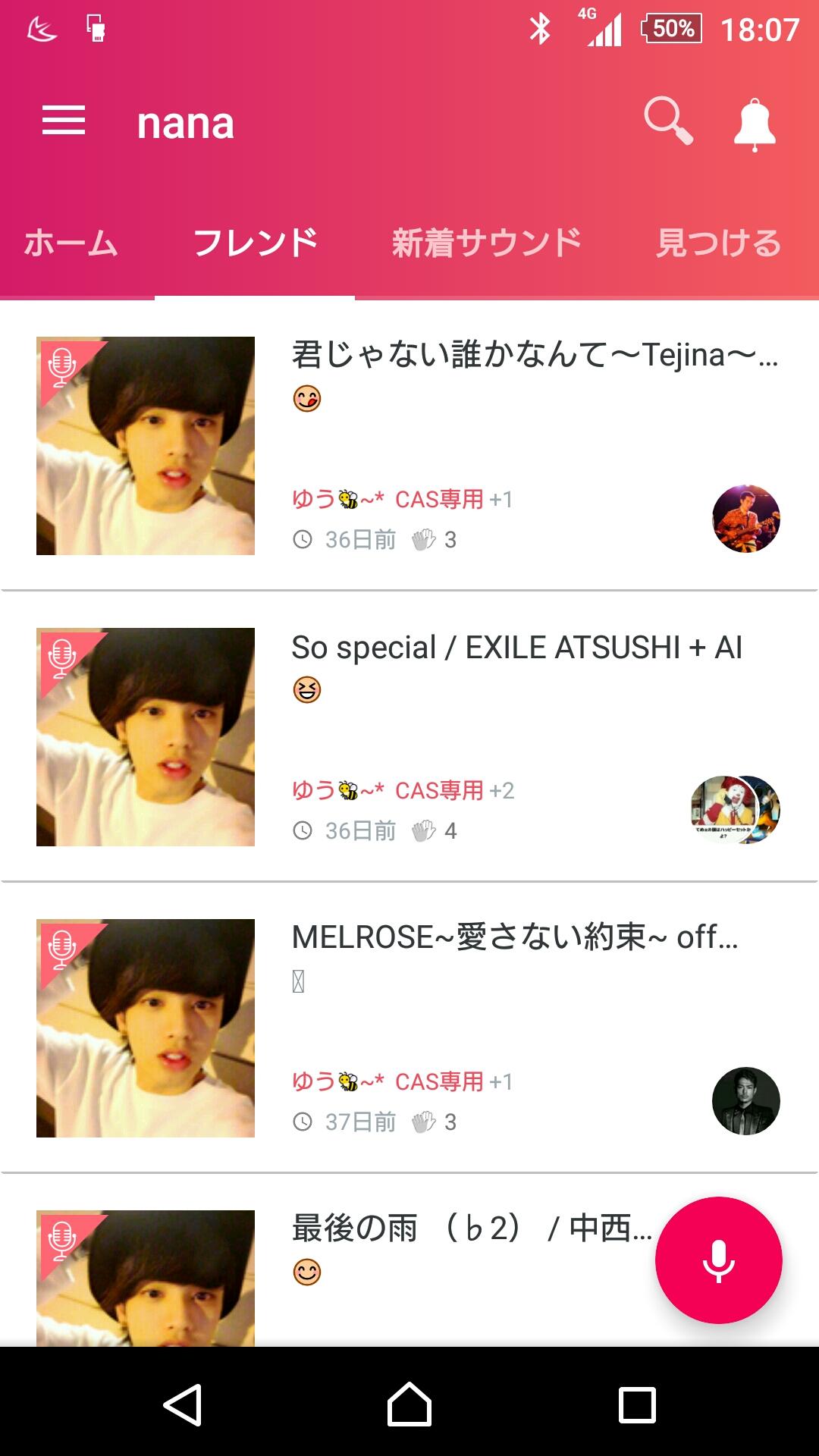The width and height of the screenshot is (819, 1456).
Task: Select the フレンド tab
Action: pyautogui.click(x=256, y=243)
